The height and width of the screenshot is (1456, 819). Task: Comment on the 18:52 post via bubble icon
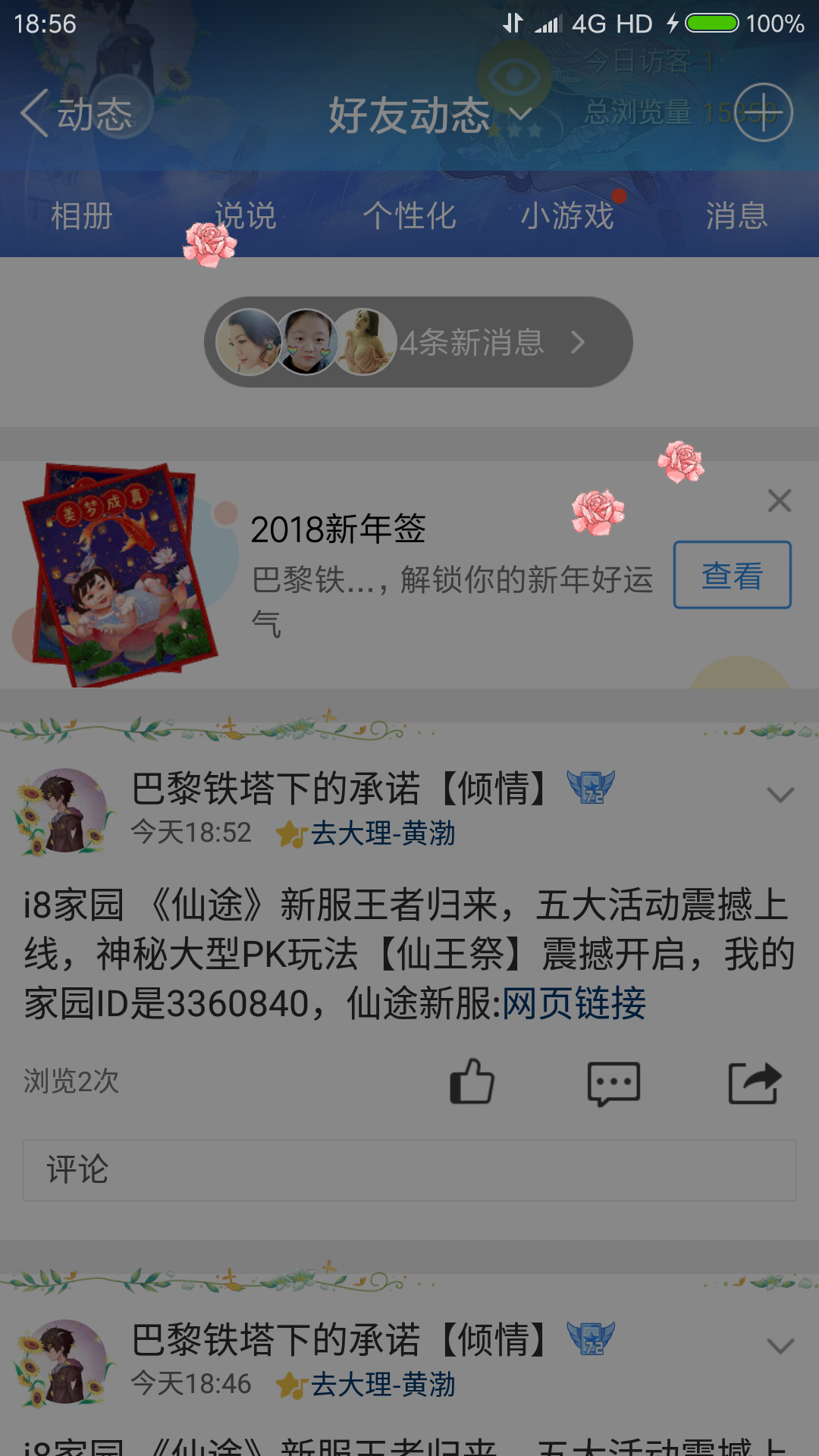point(613,1083)
